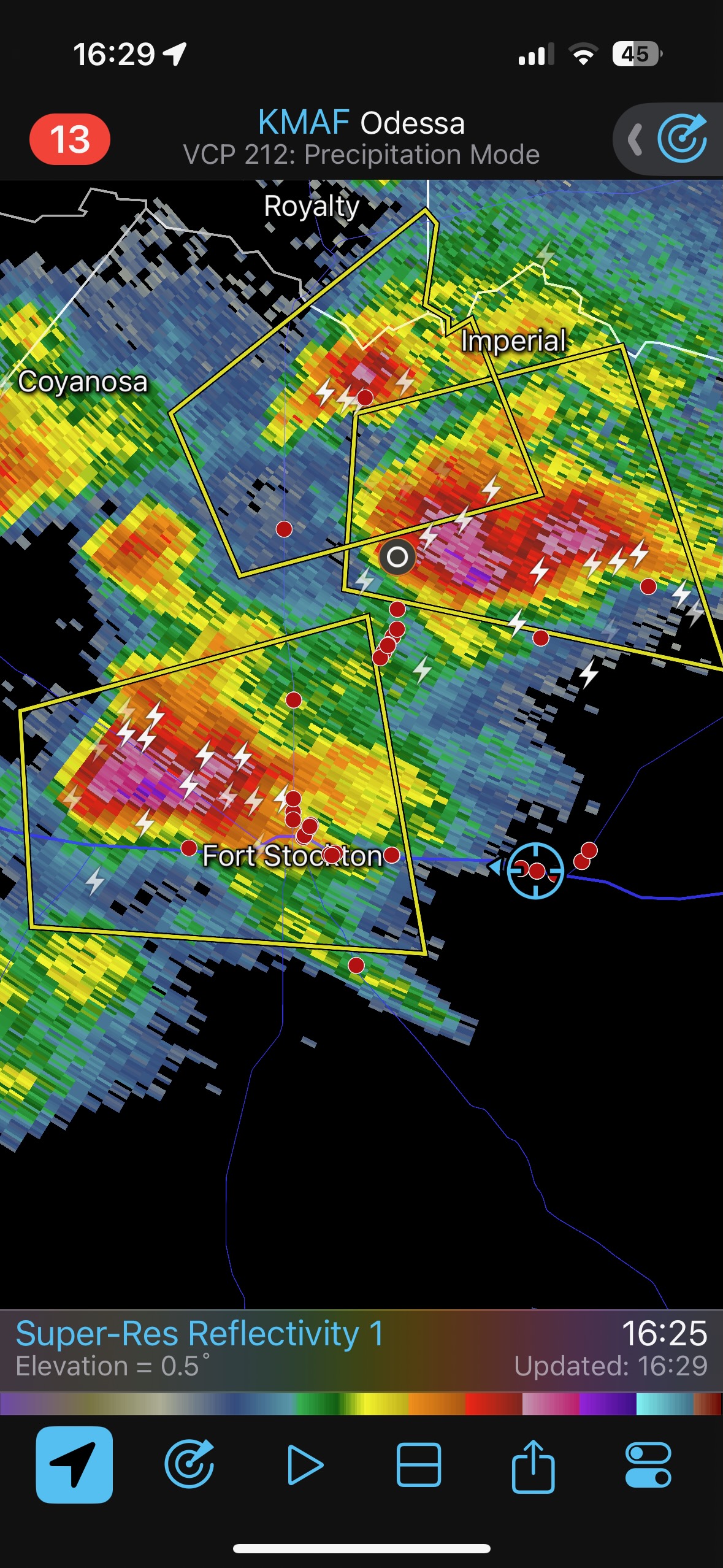Open the KMAF Odessa radar site selector
The width and height of the screenshot is (723, 1568).
pyautogui.click(x=361, y=123)
